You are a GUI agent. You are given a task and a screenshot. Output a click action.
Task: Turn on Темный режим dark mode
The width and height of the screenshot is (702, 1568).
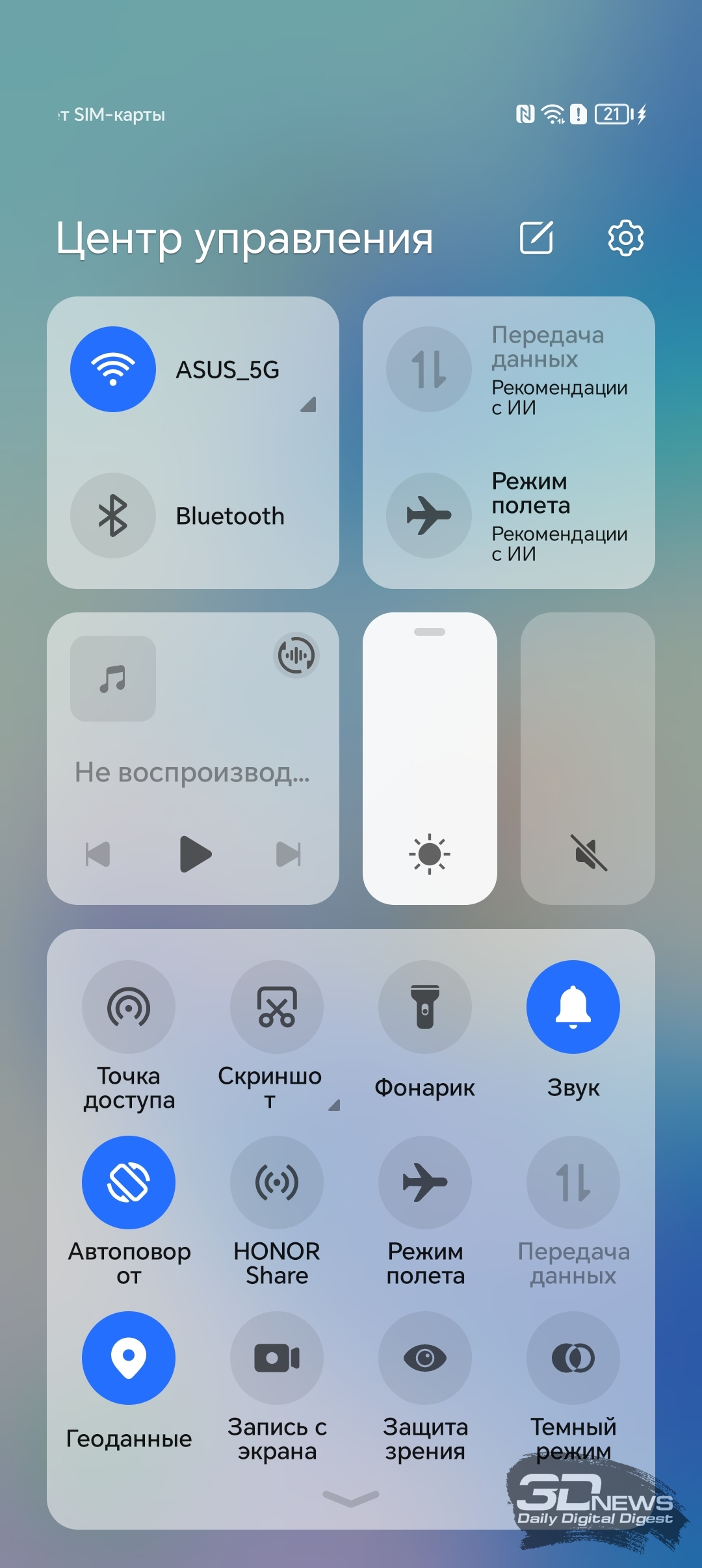(573, 1358)
